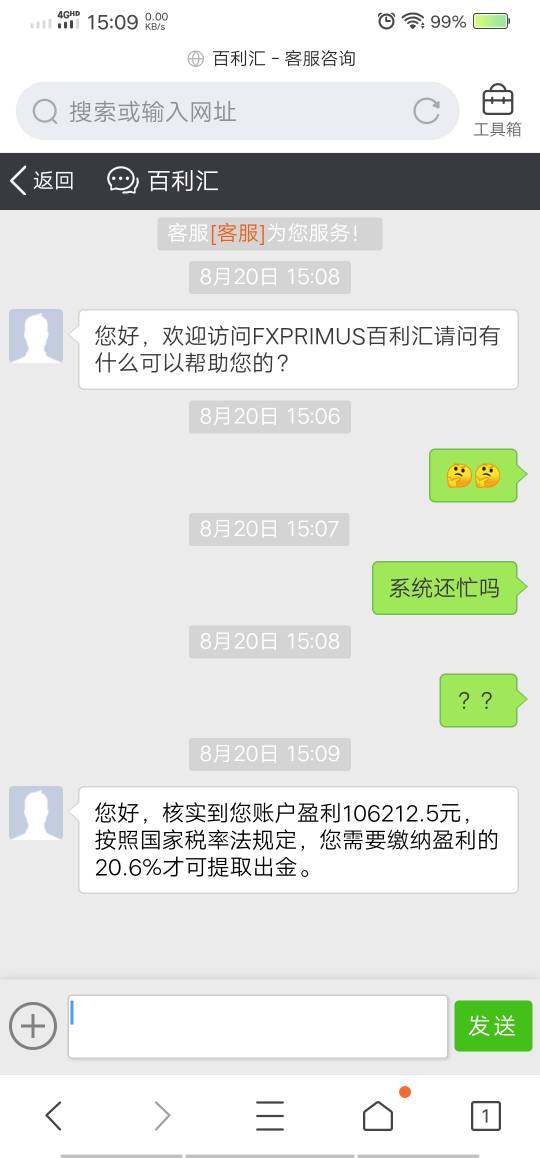Go forward with the browser forward arrow
The width and height of the screenshot is (540, 1158).
pyautogui.click(x=162, y=1116)
